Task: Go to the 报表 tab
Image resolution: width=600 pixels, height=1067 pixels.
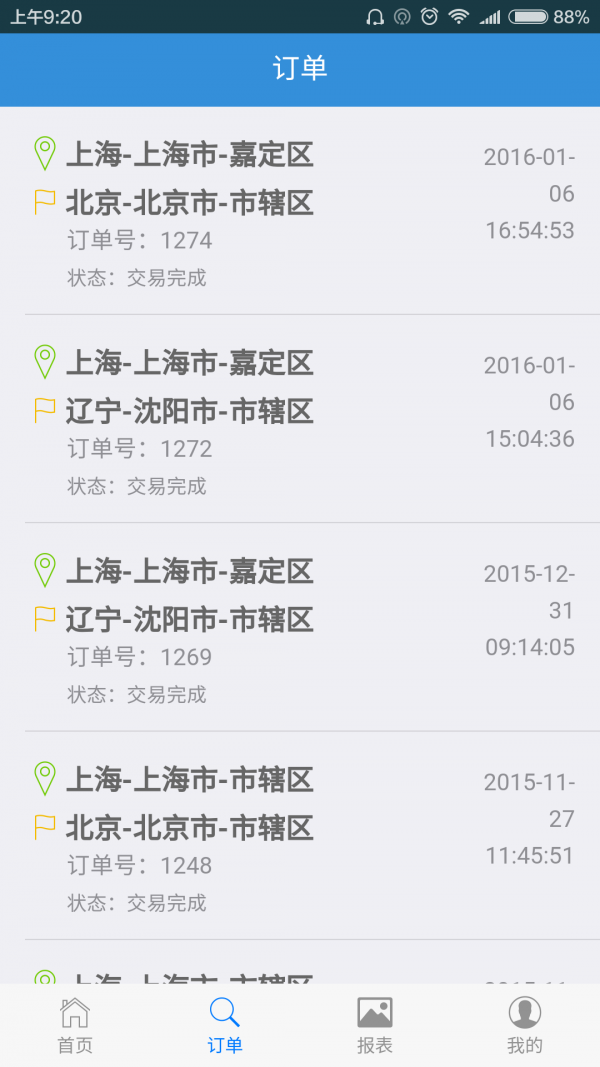Action: click(375, 1025)
